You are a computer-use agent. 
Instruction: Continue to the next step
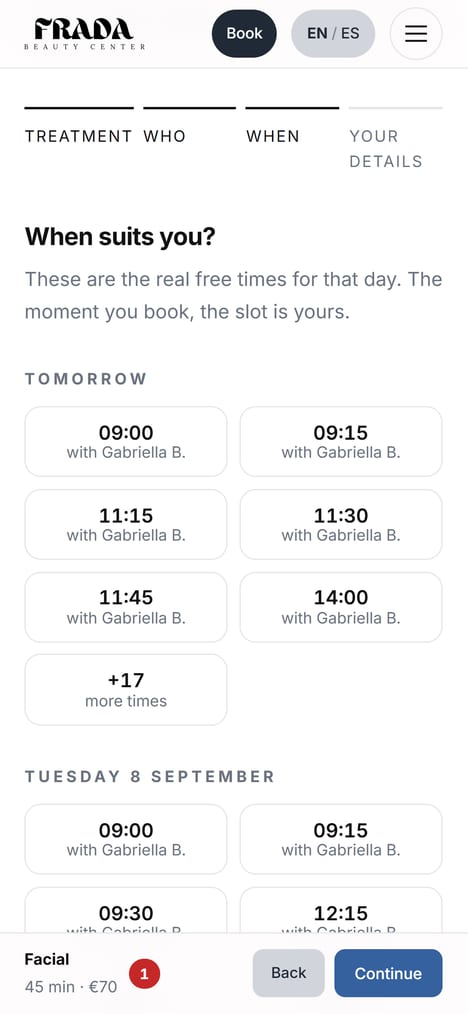(388, 973)
